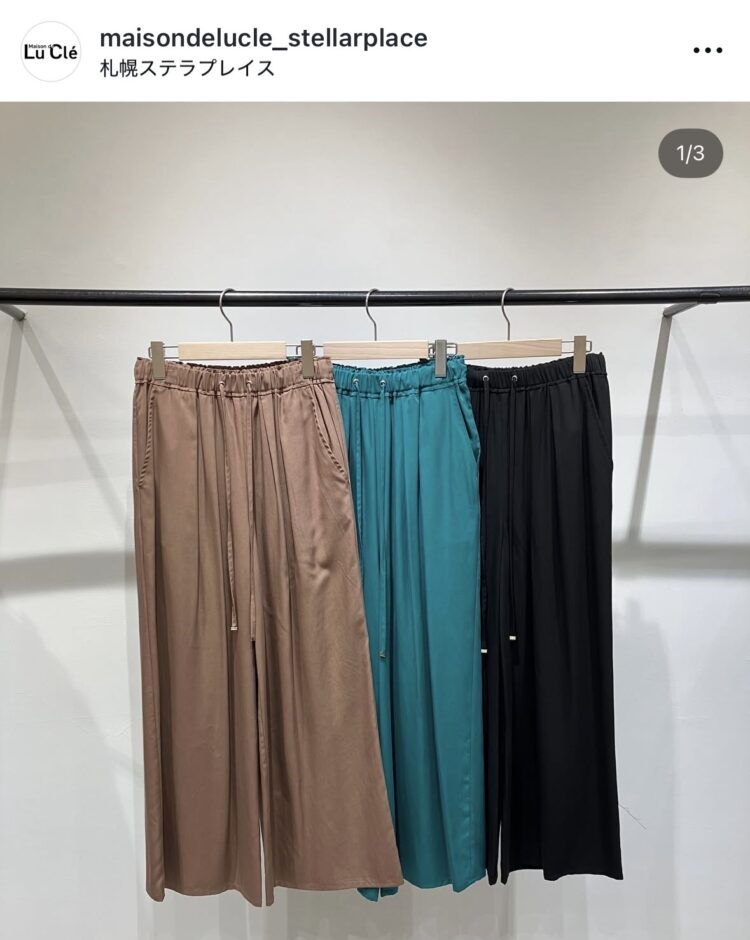The width and height of the screenshot is (750, 940).
Task: Open the Maison de Lu Clé profile picture
Action: (50, 51)
